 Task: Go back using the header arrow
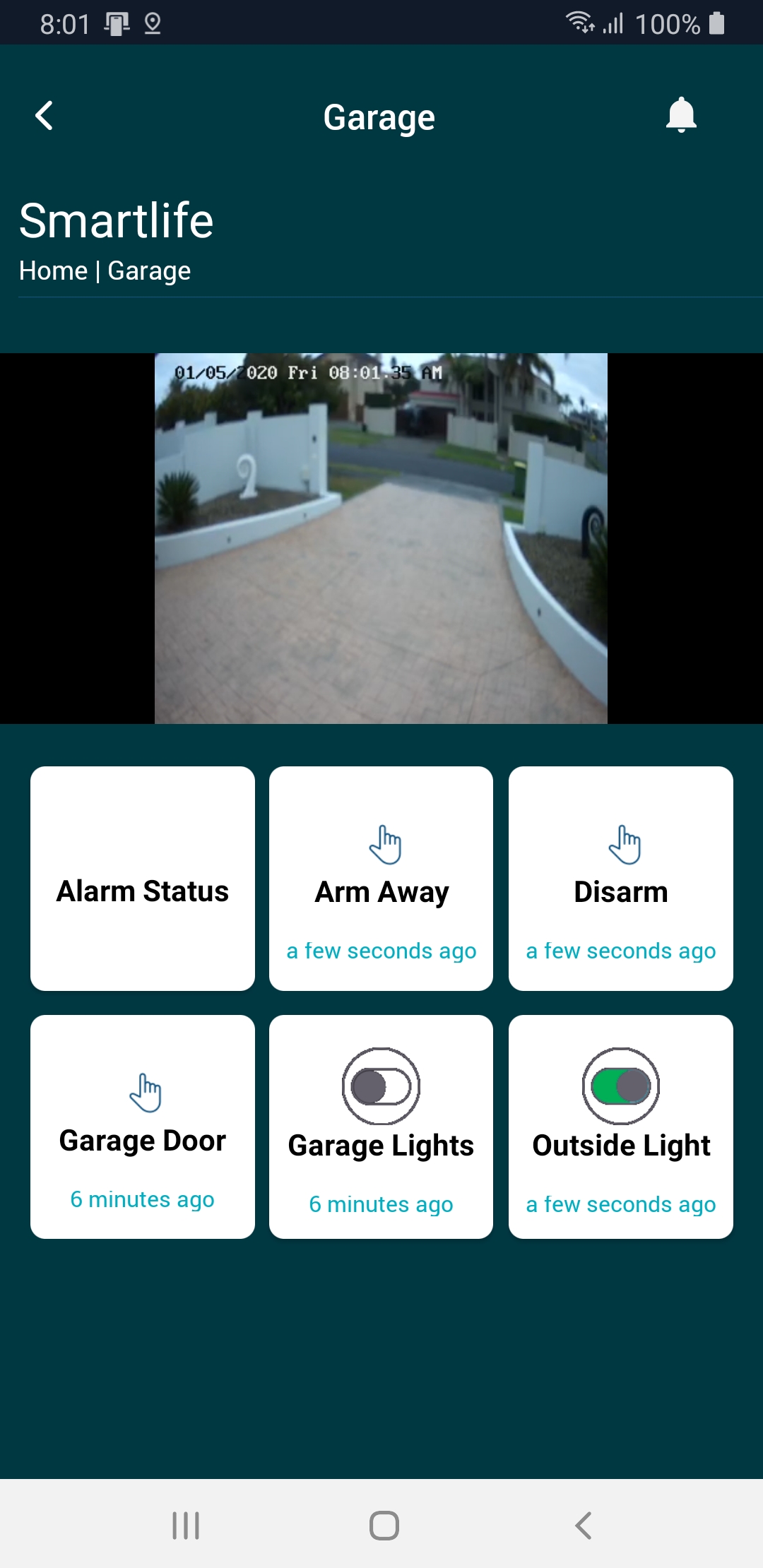point(45,116)
